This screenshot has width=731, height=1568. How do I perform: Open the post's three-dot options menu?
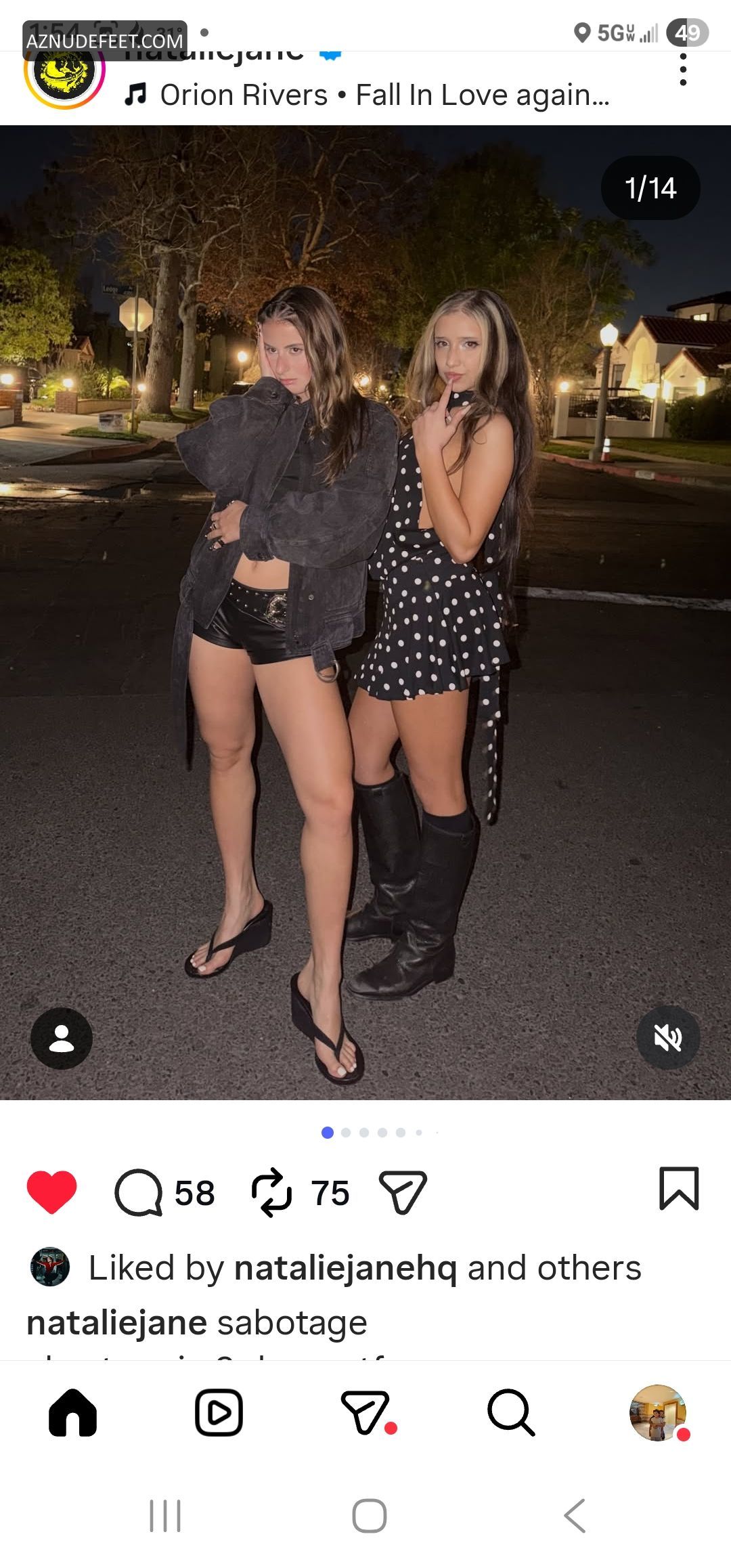683,69
